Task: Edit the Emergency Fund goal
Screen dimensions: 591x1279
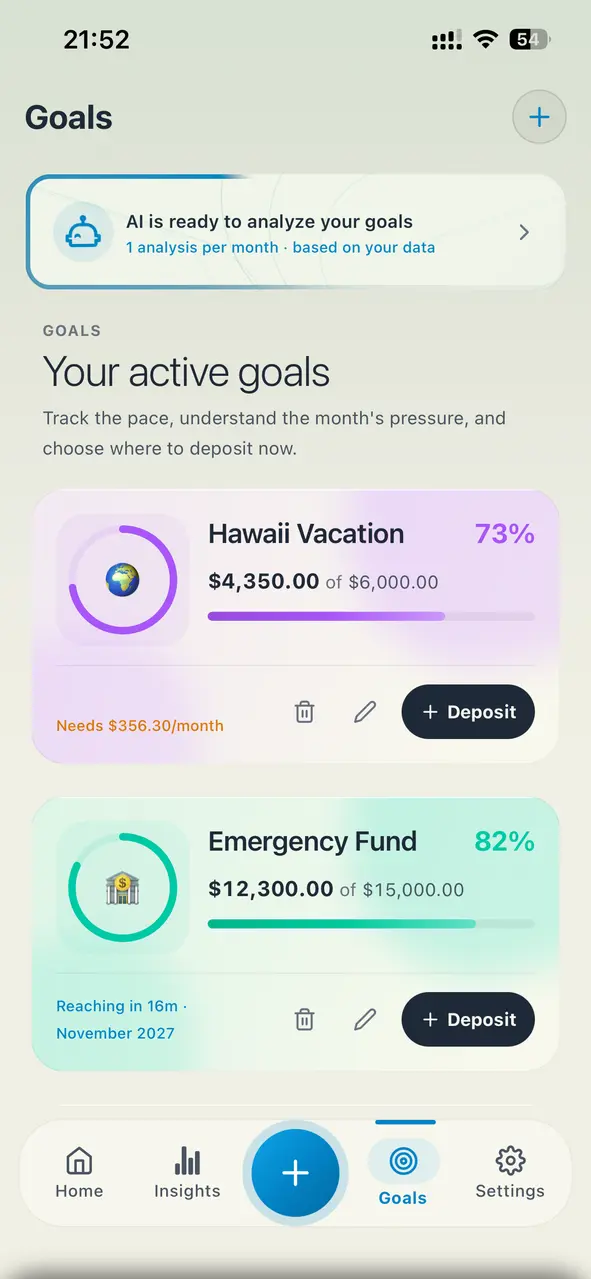Action: click(x=366, y=1019)
